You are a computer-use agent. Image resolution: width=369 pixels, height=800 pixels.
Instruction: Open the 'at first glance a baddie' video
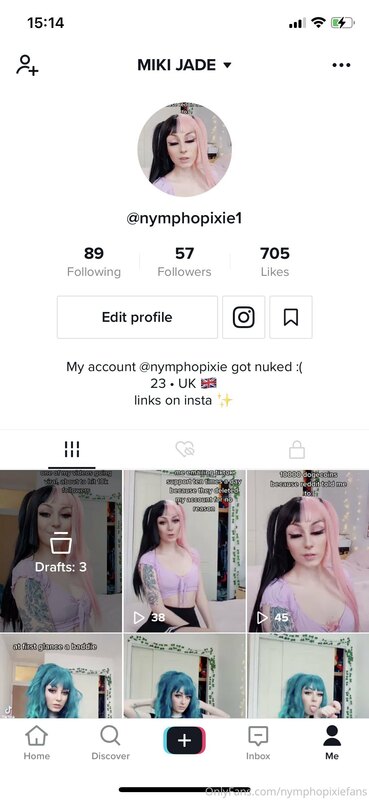(61, 676)
